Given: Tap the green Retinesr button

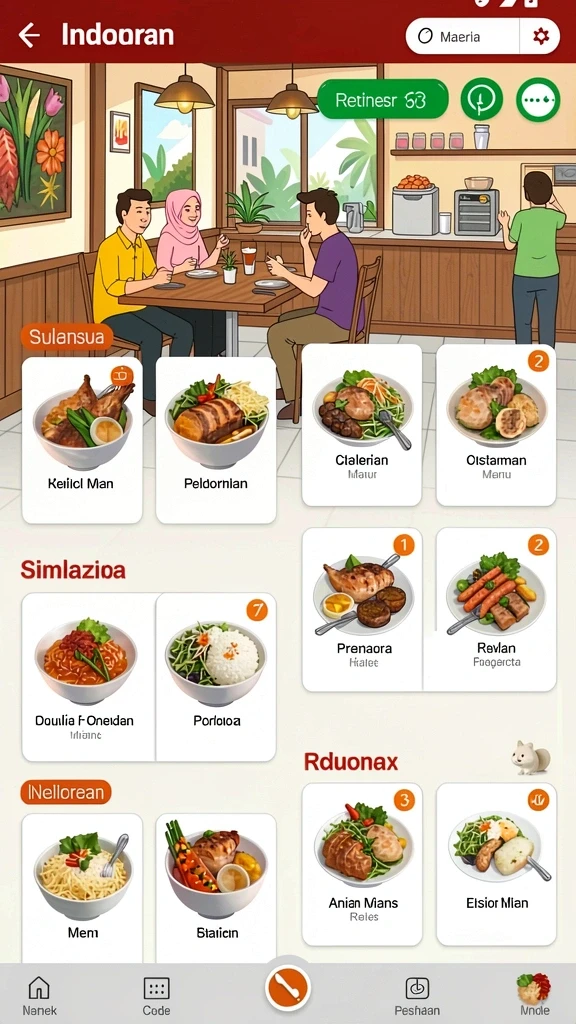Looking at the screenshot, I should tap(383, 99).
